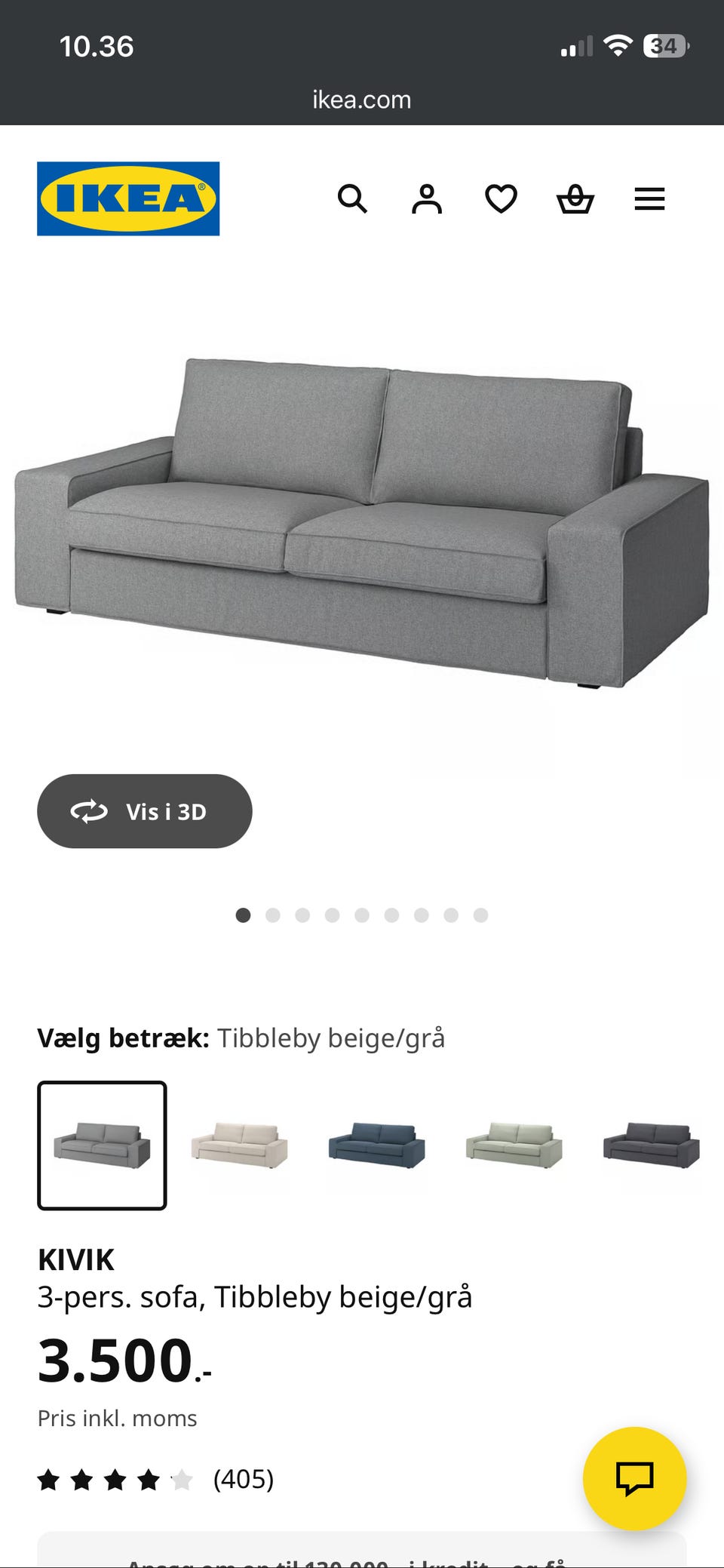The image size is (724, 1568).
Task: Select the fourth carousel dot
Action: pos(332,915)
